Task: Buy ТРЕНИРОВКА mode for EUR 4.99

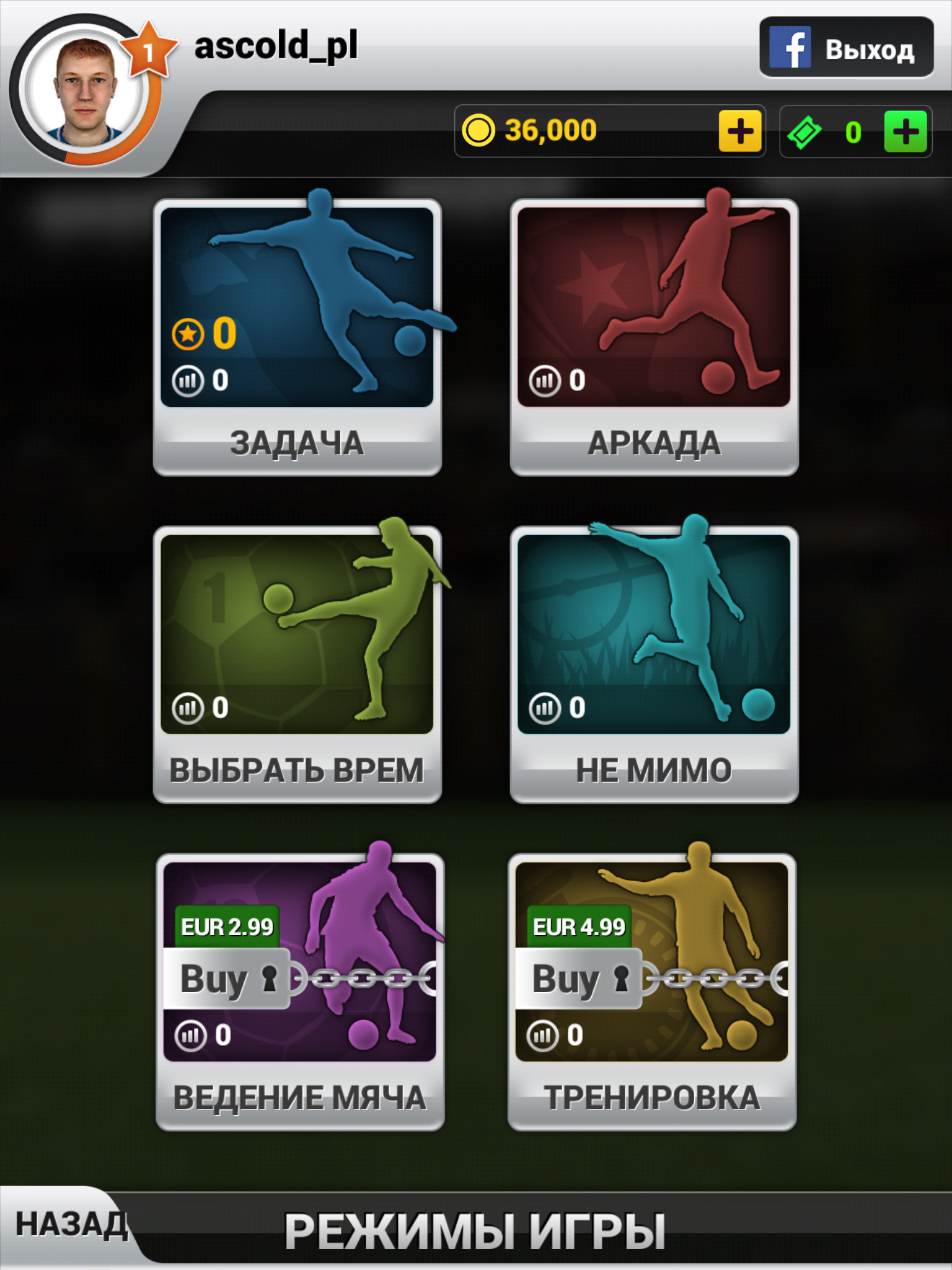Action: pos(578,979)
